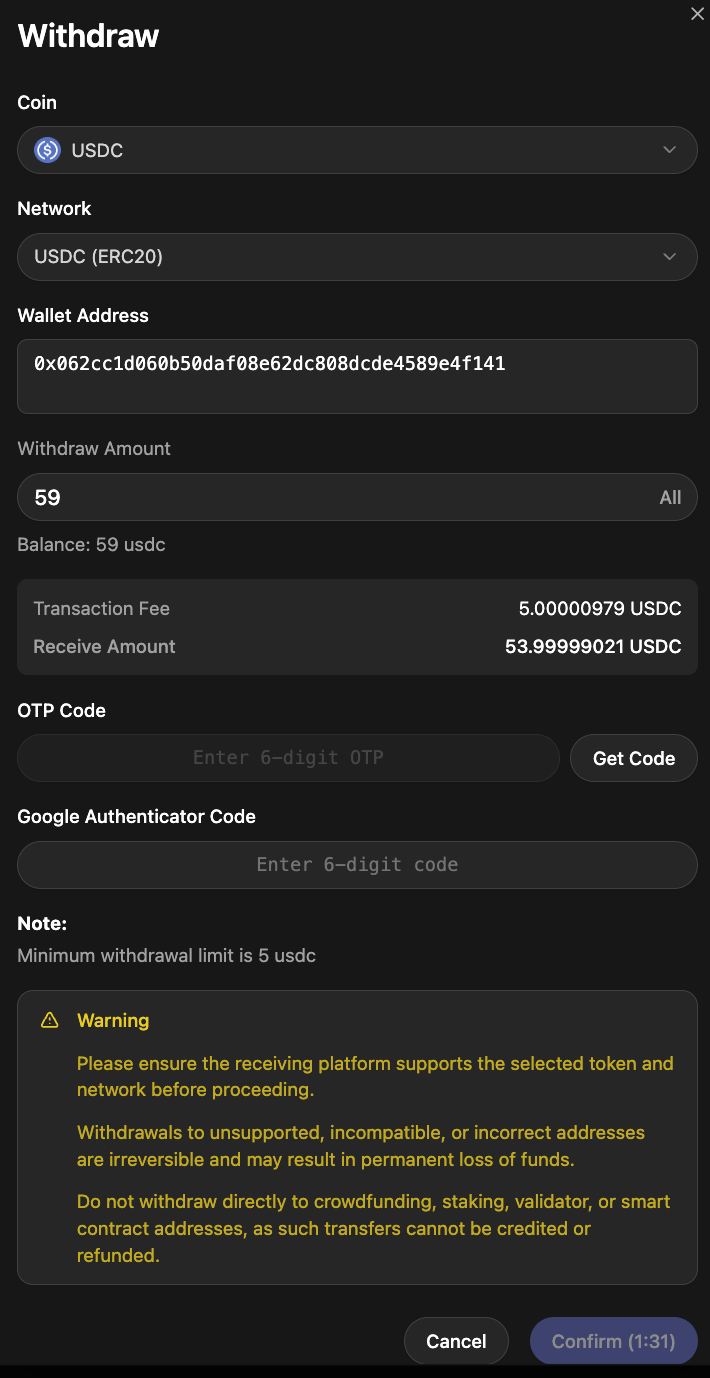The image size is (710, 1378).
Task: Enter the Google Authenticator code field
Action: click(x=357, y=865)
